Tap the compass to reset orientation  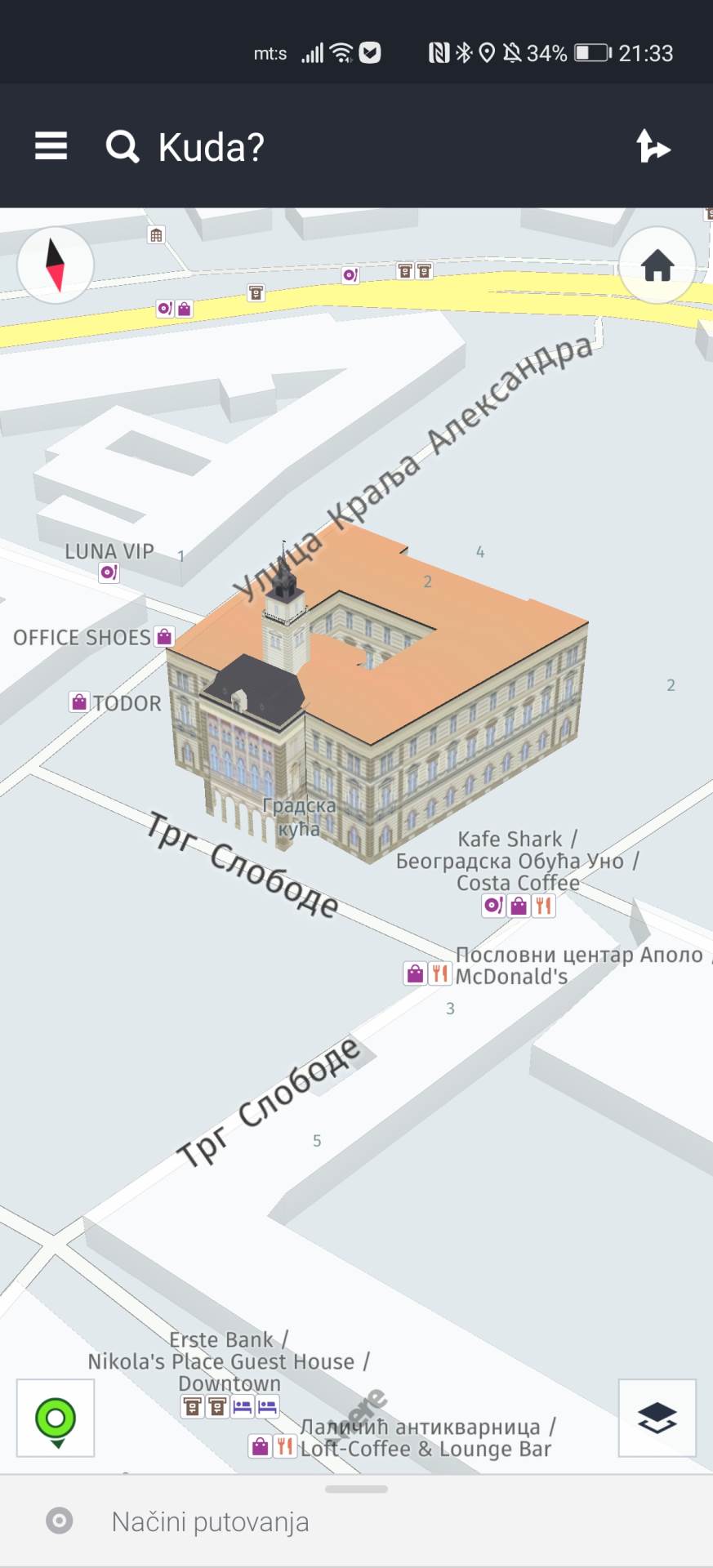56,265
